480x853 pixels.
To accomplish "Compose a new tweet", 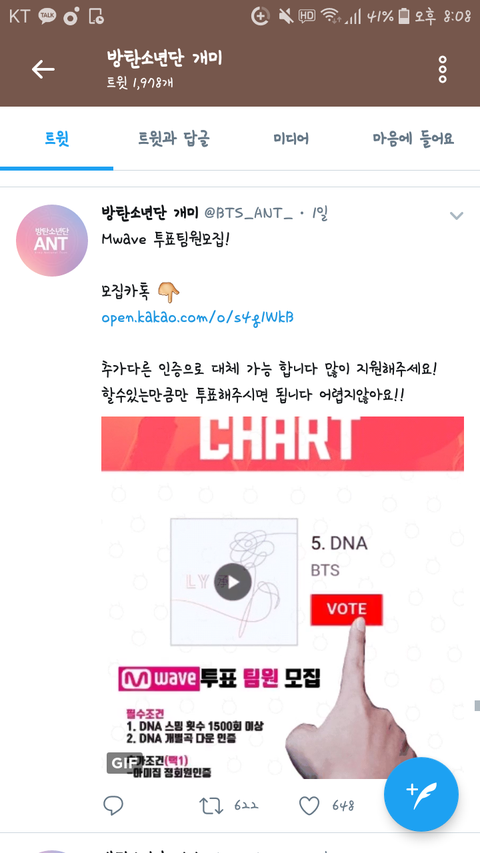I will pos(421,794).
